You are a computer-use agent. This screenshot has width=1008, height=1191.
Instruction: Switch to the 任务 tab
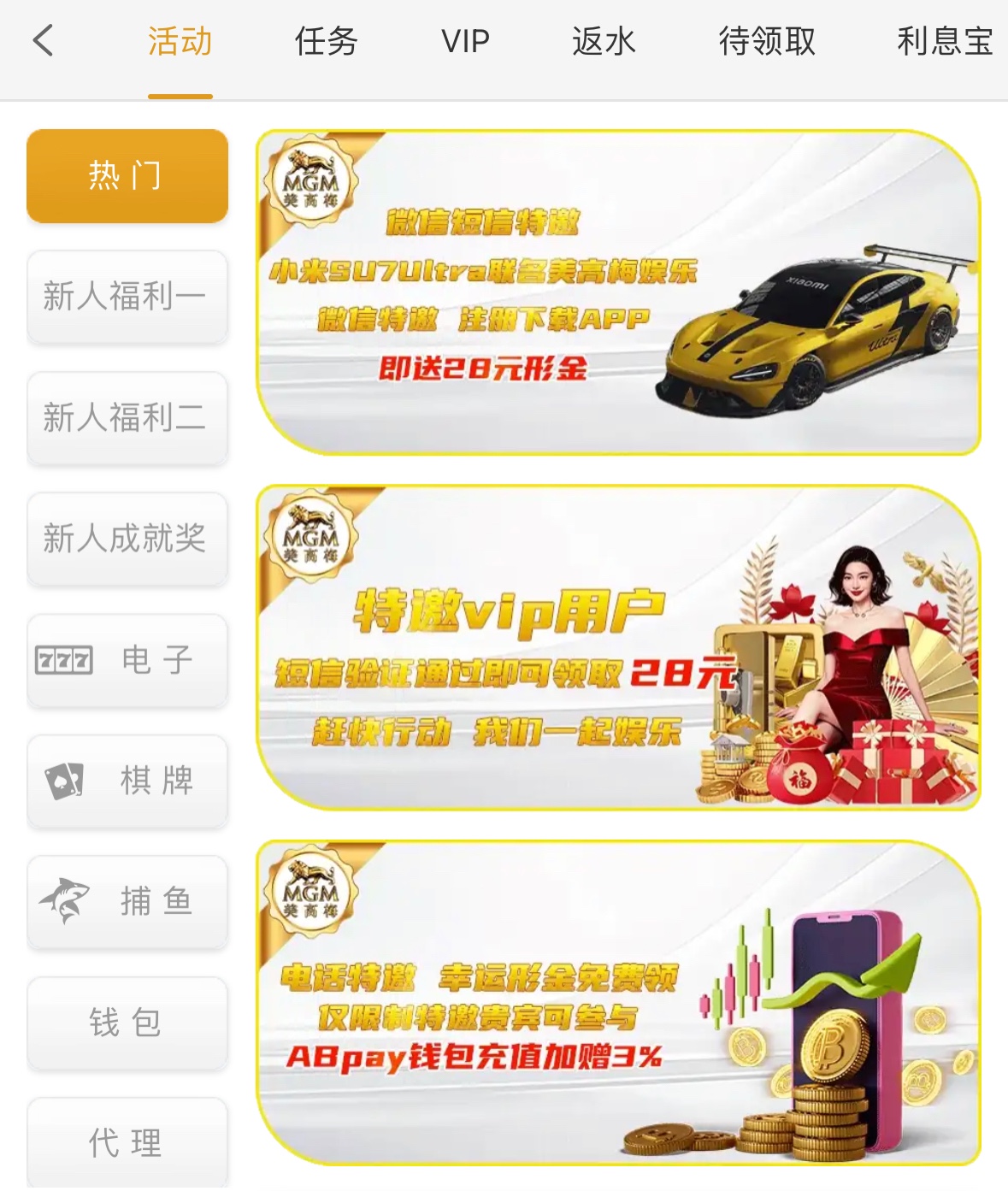click(x=326, y=41)
